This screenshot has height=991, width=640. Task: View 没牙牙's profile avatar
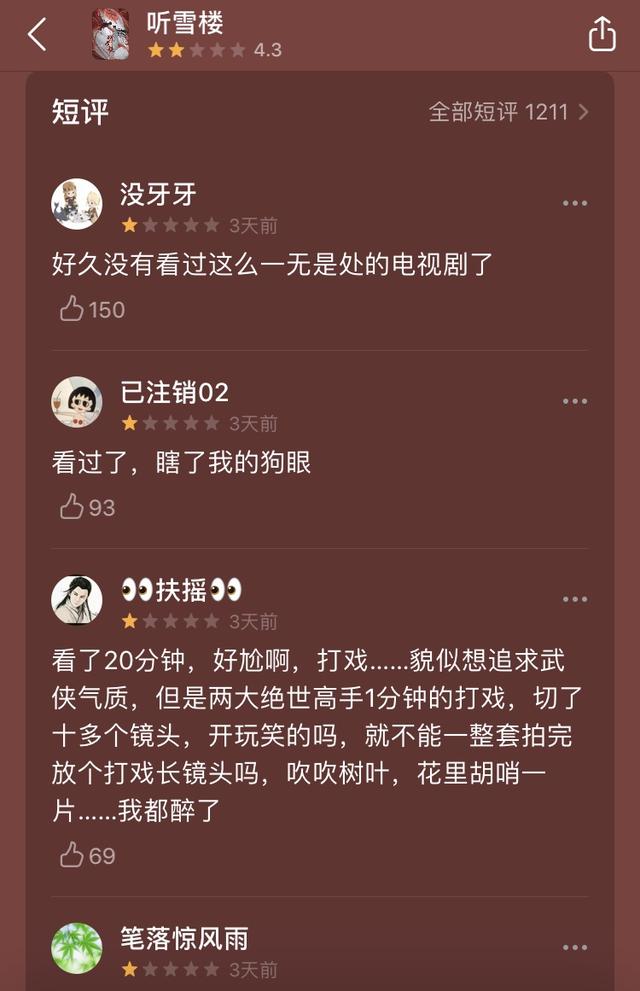coord(77,204)
